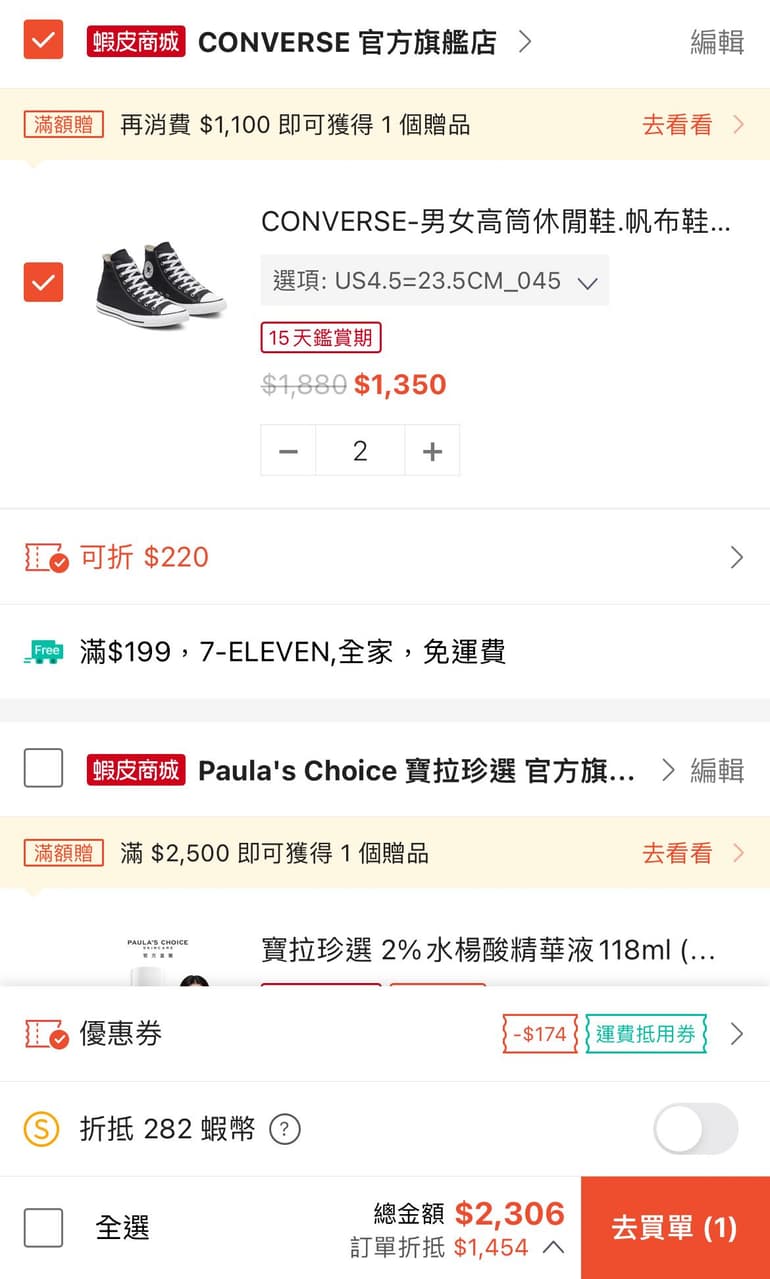Select the -$174 coupon tag
770x1279 pixels.
[539, 1034]
